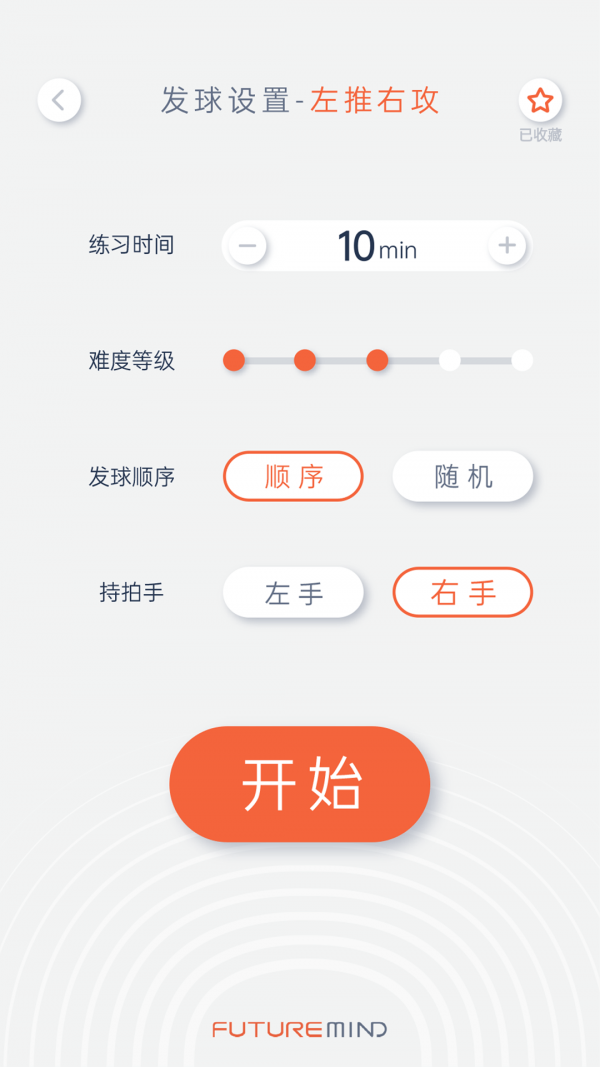Toggle the favorite star (已收藏)

pos(540,100)
